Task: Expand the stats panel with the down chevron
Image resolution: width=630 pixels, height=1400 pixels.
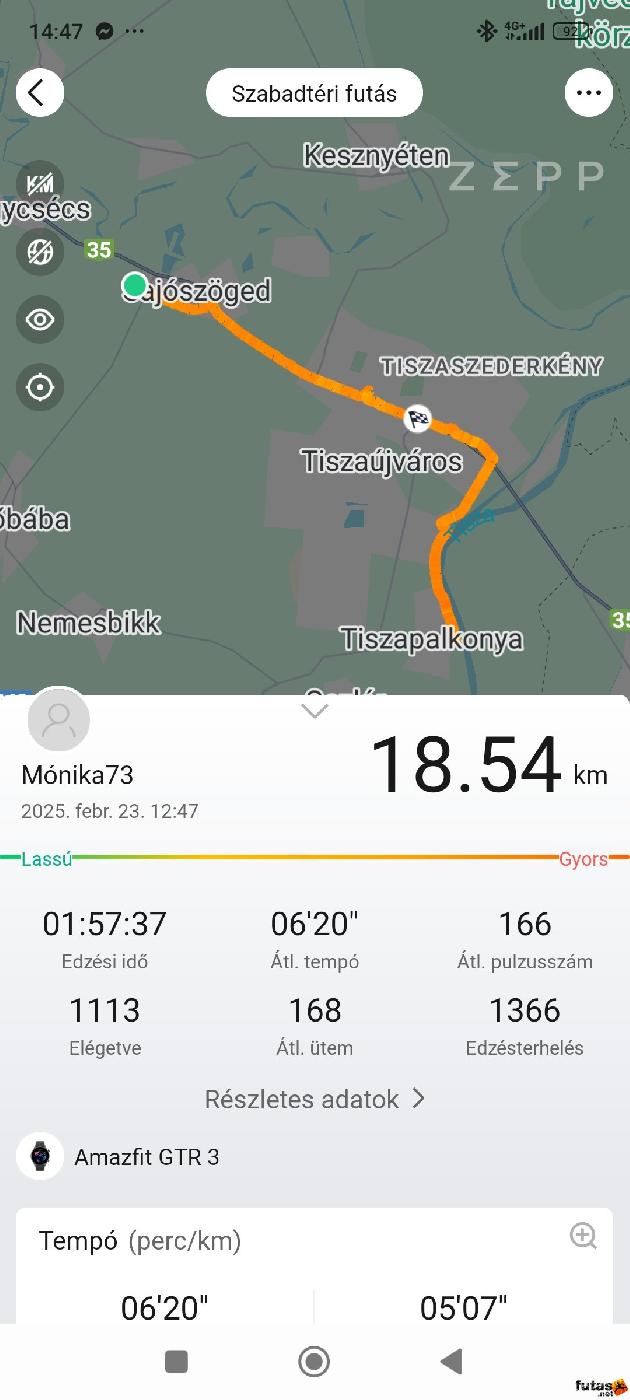Action: point(314,710)
